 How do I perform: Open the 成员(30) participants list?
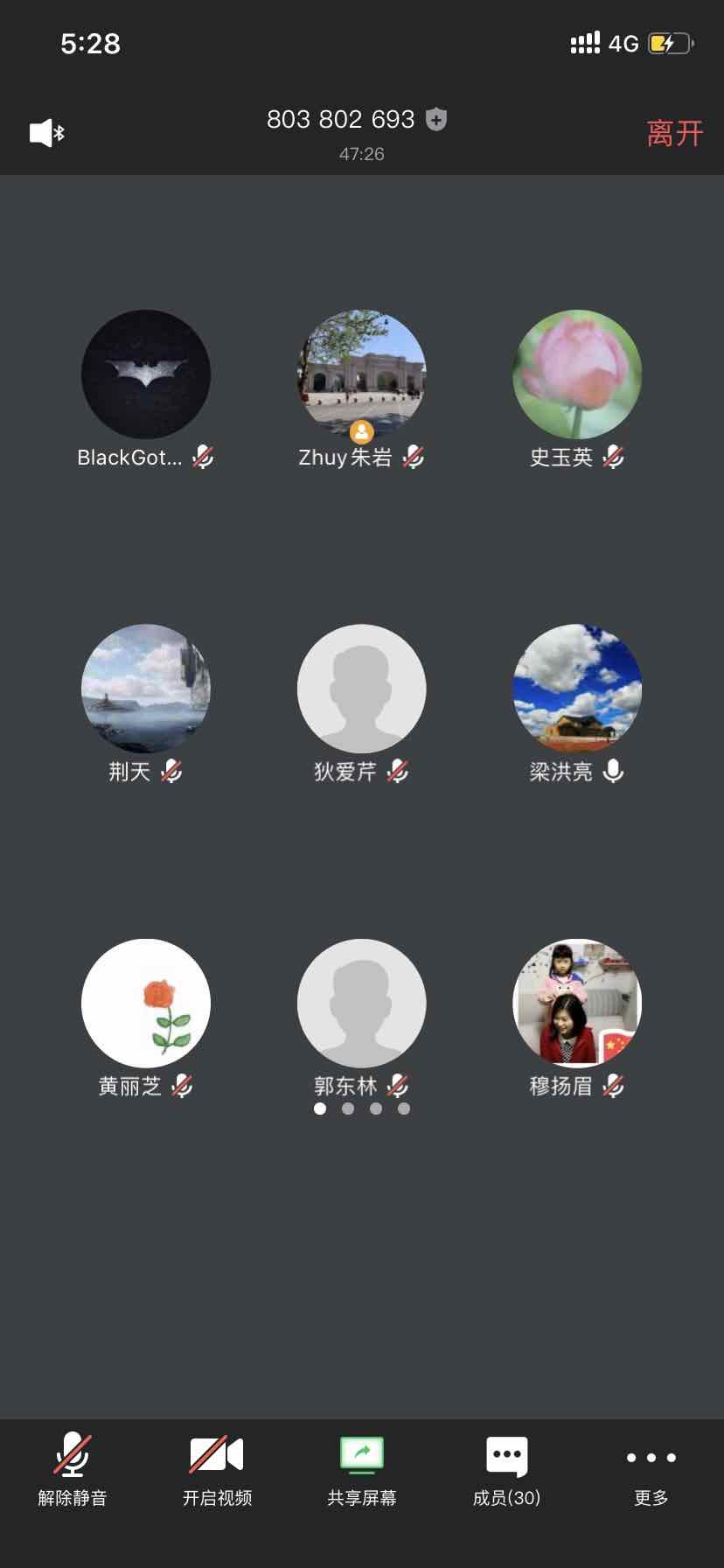(506, 1471)
